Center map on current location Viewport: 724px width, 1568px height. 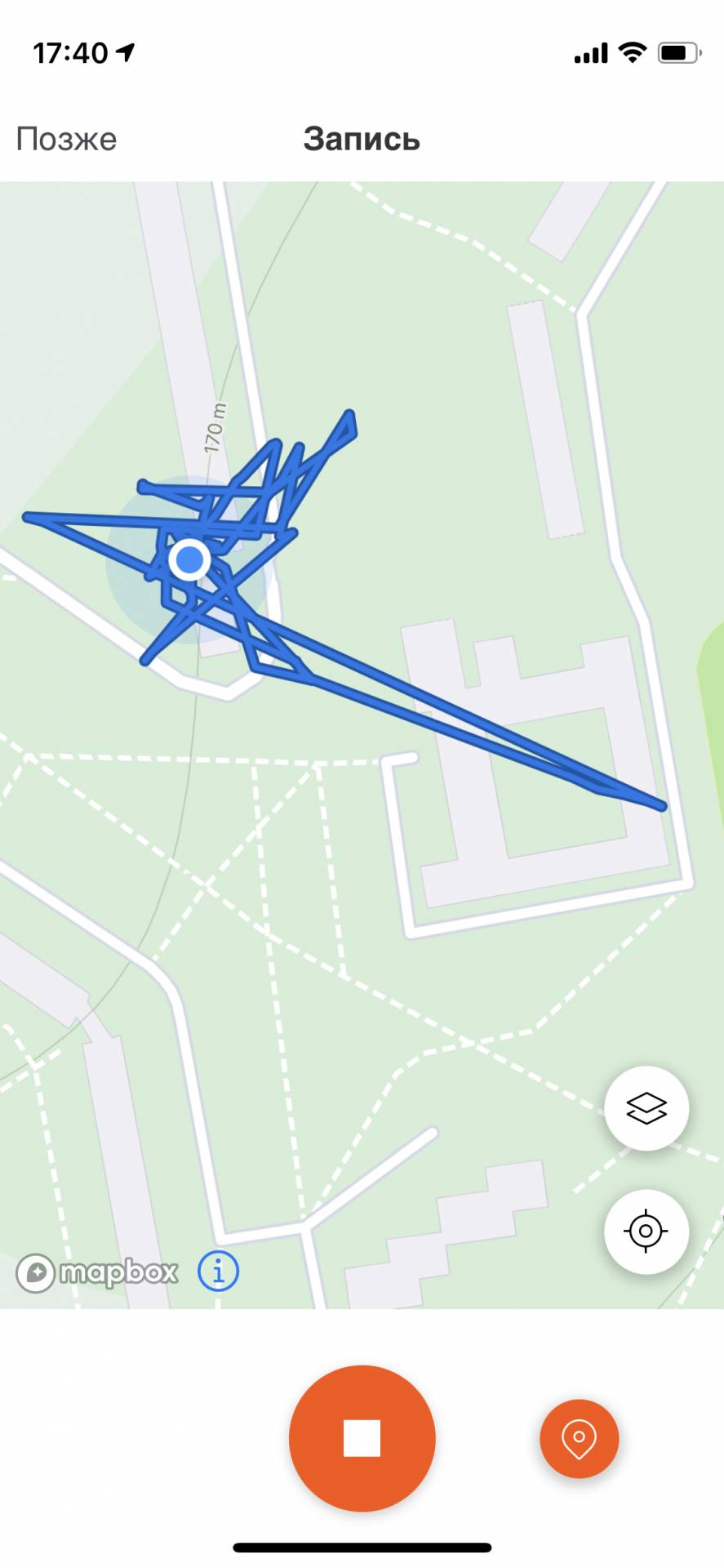[x=646, y=1231]
